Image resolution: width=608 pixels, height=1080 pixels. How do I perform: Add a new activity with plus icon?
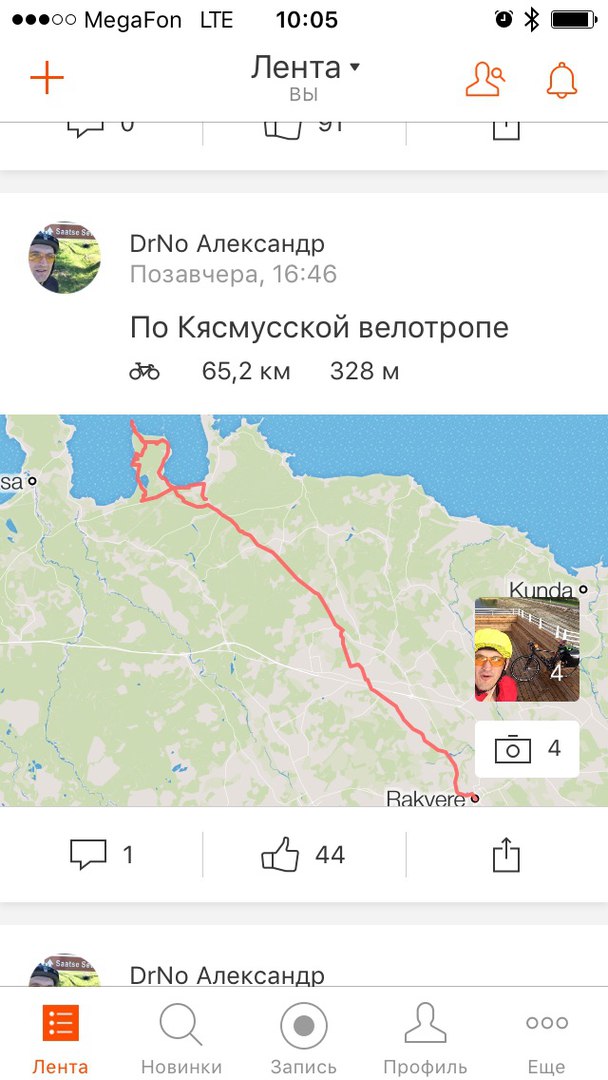click(x=47, y=78)
